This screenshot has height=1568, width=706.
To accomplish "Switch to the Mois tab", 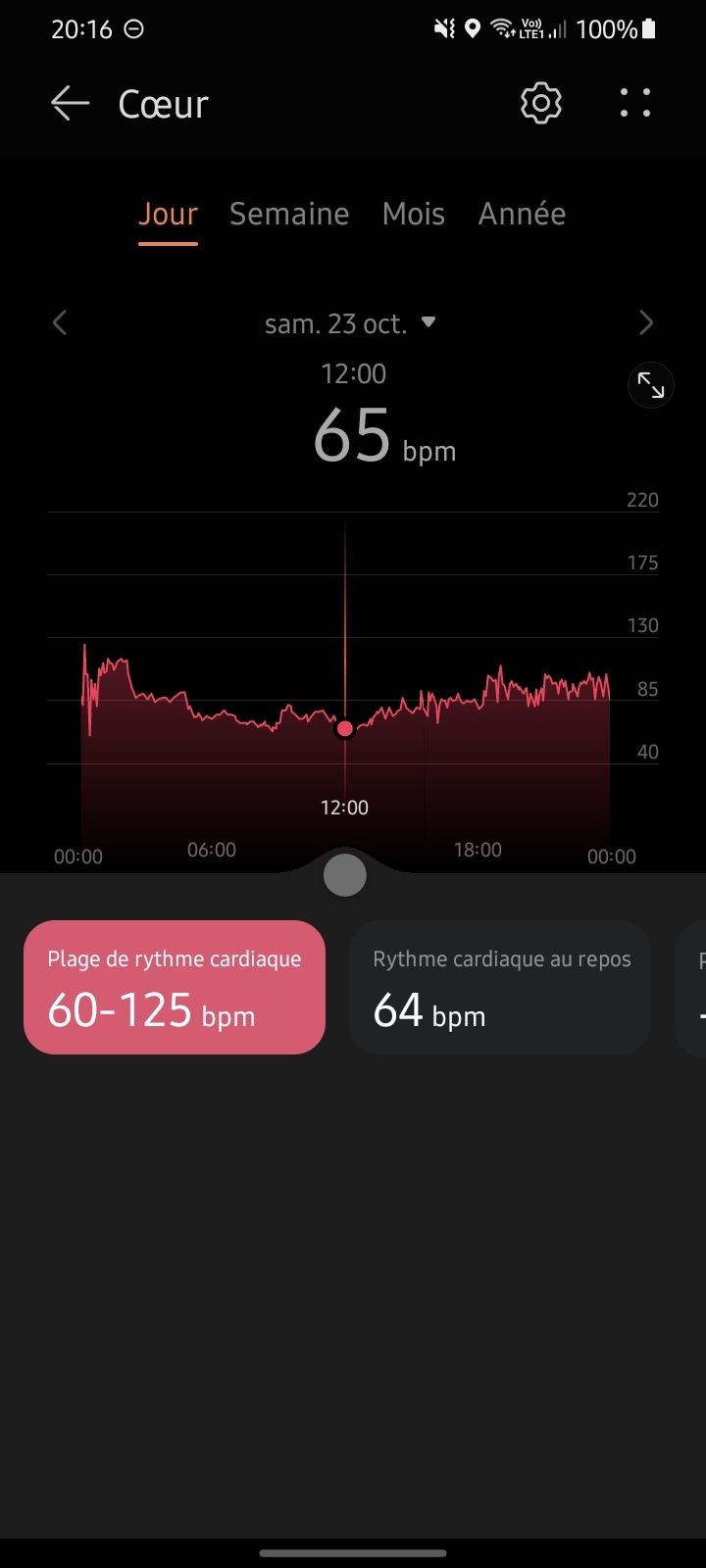I will pyautogui.click(x=414, y=214).
